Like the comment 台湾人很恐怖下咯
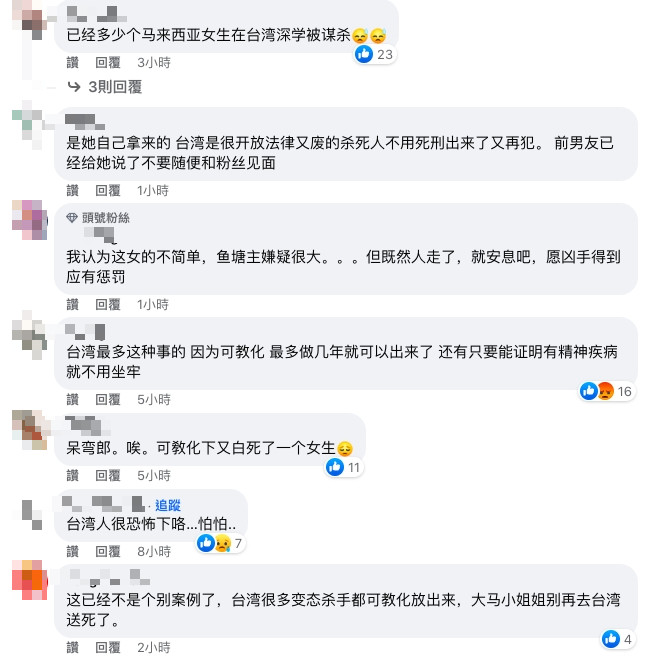Image resolution: width=656 pixels, height=656 pixels. (73, 551)
